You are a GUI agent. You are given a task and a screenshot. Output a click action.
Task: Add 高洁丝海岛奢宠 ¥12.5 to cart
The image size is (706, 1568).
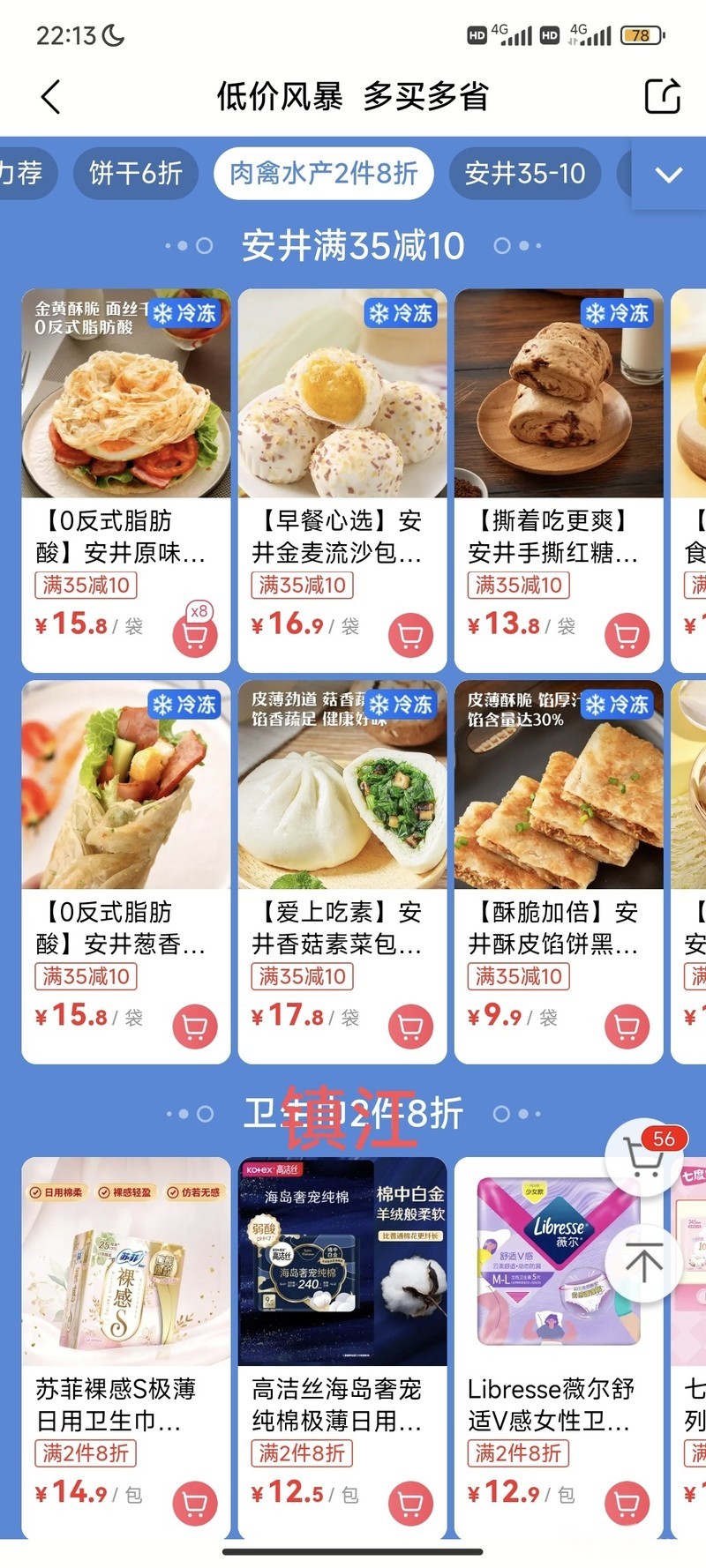(411, 1505)
